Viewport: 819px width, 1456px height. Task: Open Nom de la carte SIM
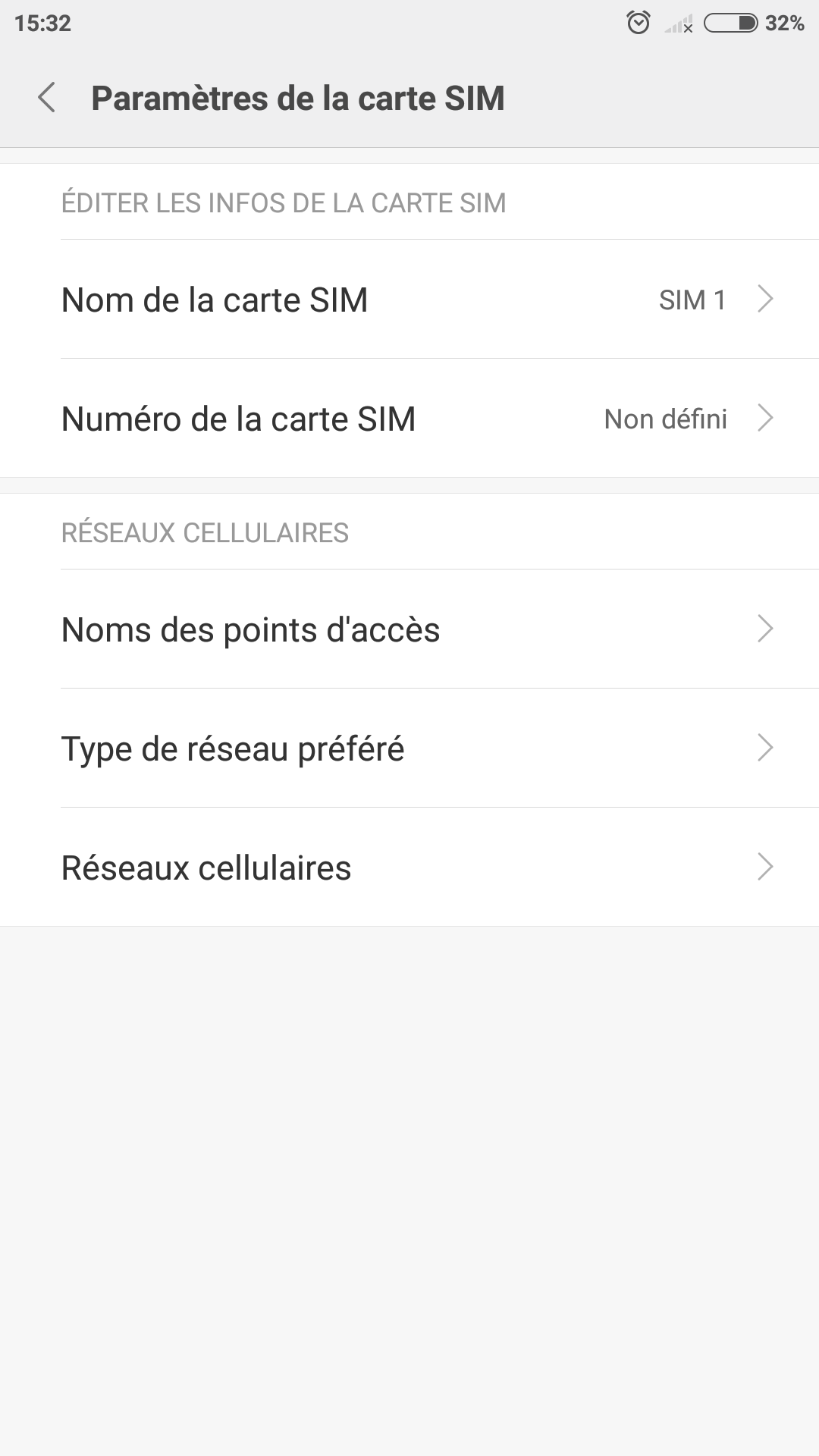pos(409,299)
